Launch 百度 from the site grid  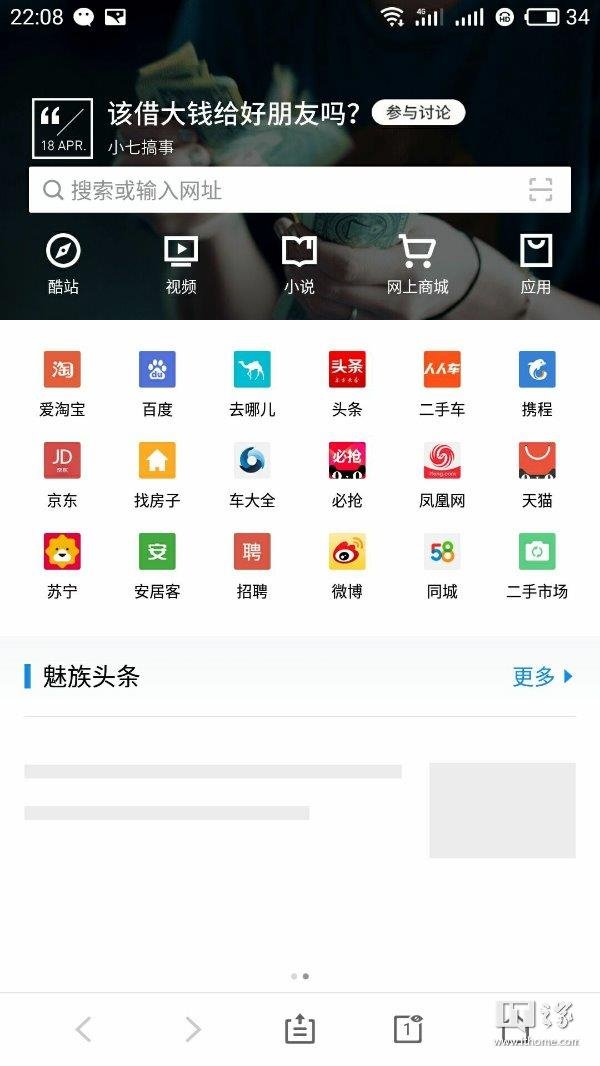click(x=157, y=381)
